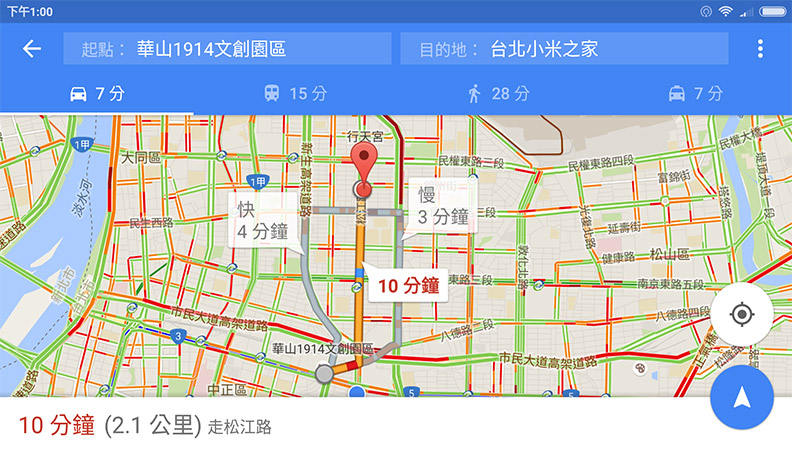This screenshot has height=452, width=792.
Task: Tap the red destination pin
Action: (363, 167)
